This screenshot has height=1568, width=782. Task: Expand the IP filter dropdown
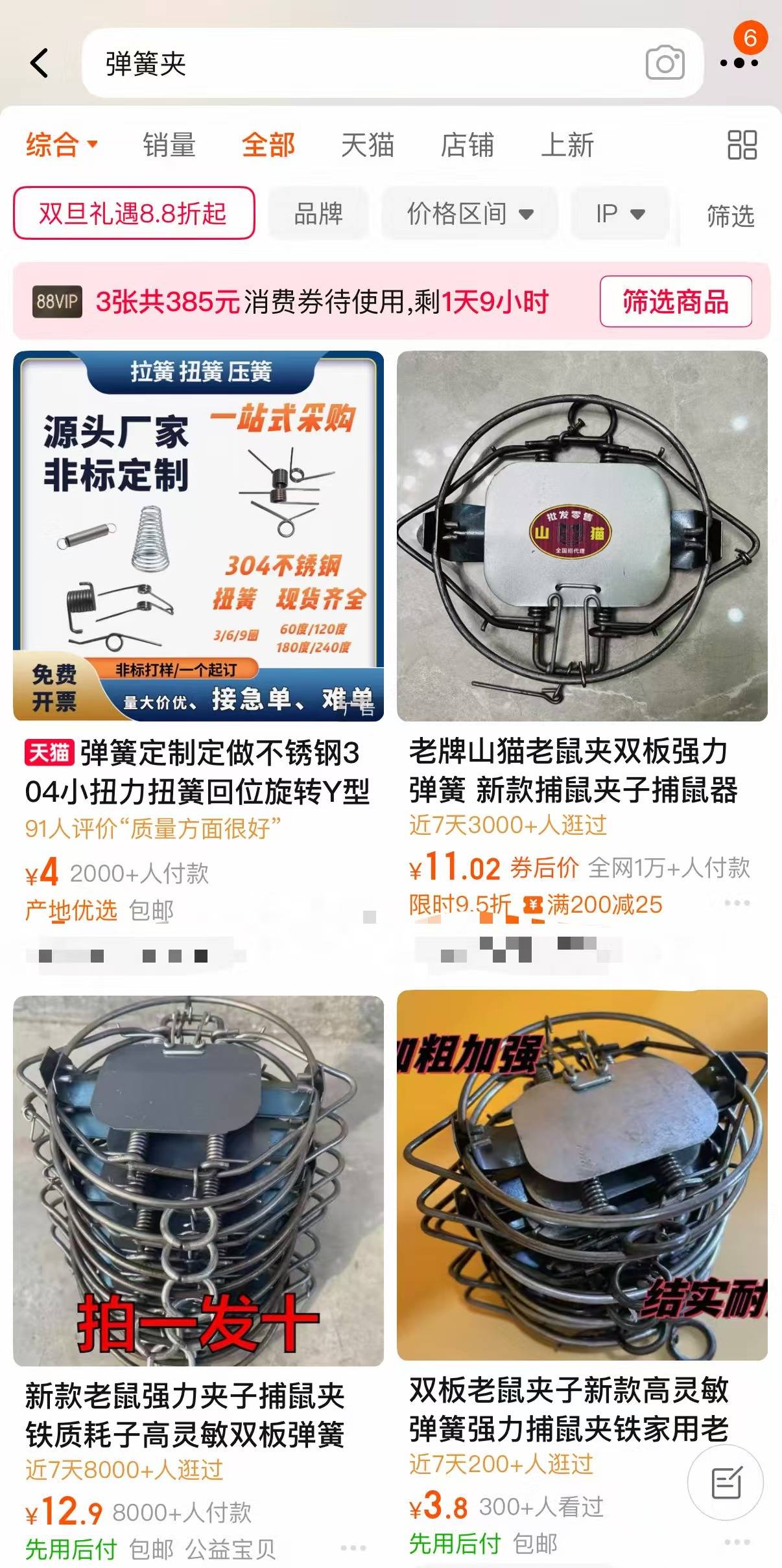[x=619, y=213]
